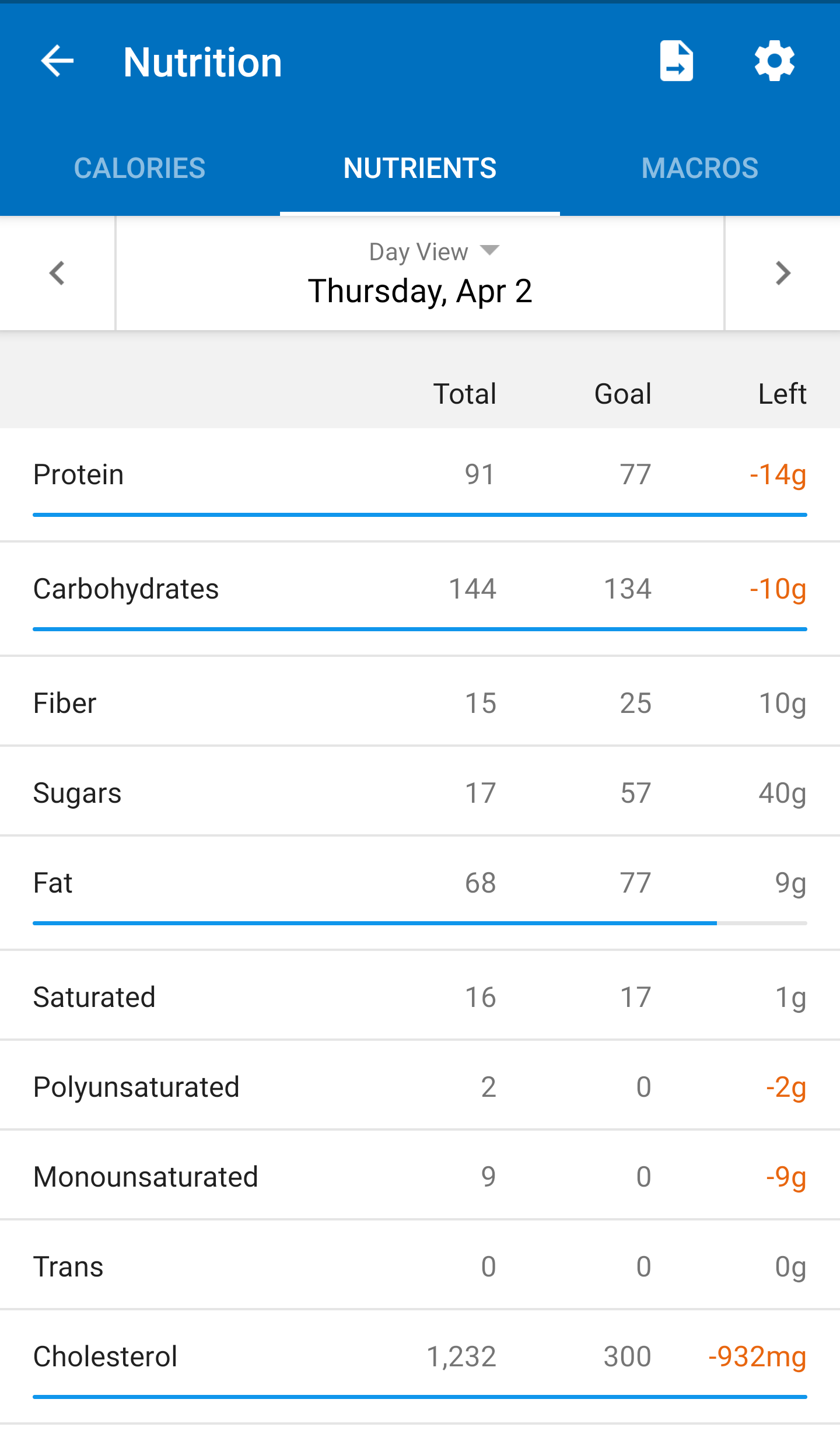This screenshot has height=1448, width=840.
Task: Open nutrition settings gear
Action: tap(774, 61)
